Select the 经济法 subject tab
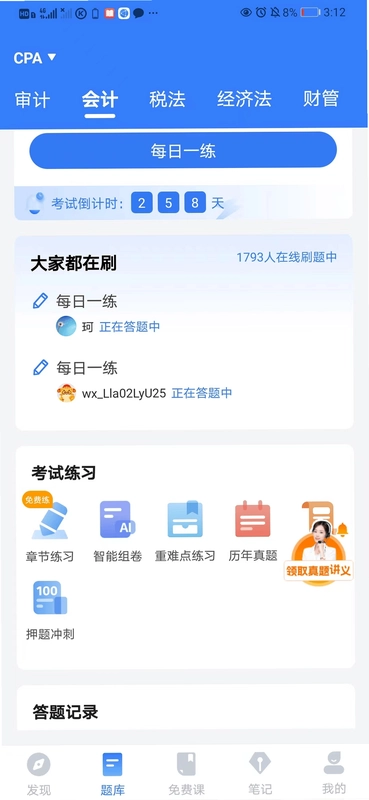The height and width of the screenshot is (800, 369). click(244, 99)
